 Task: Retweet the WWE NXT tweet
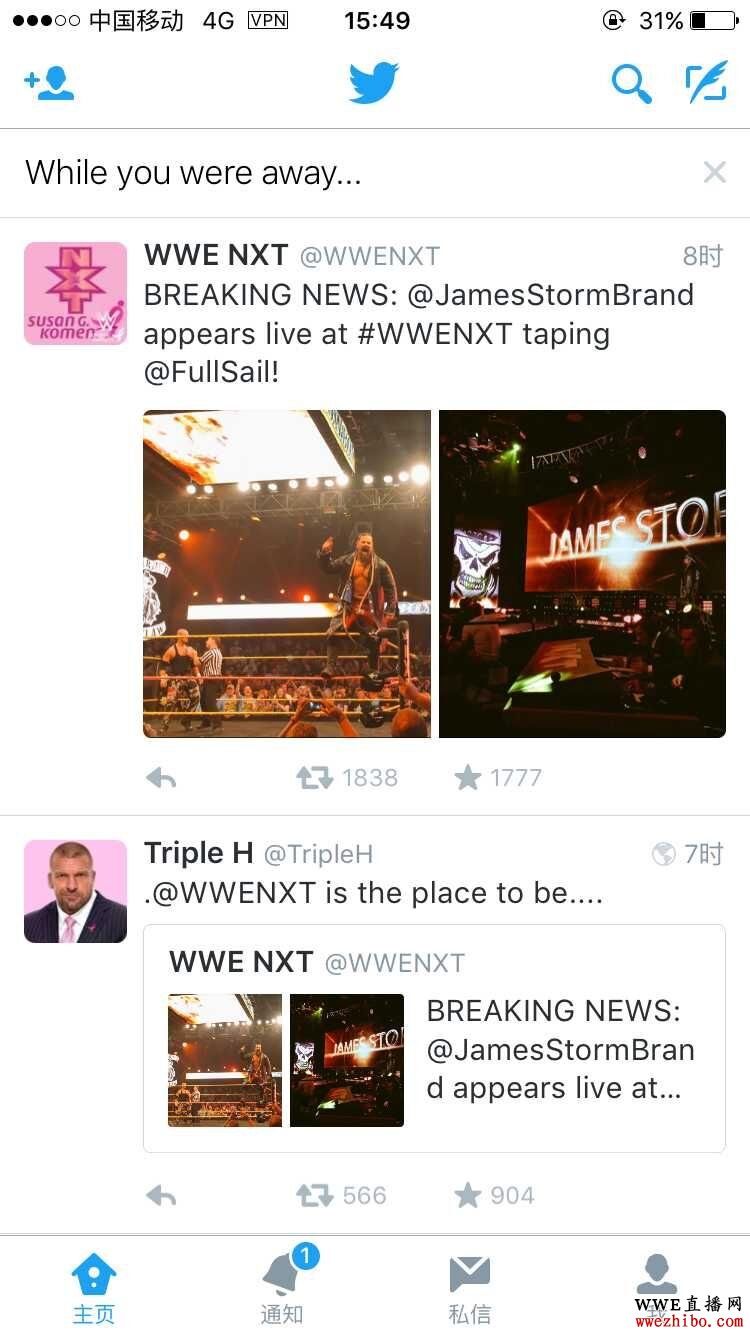[x=315, y=777]
